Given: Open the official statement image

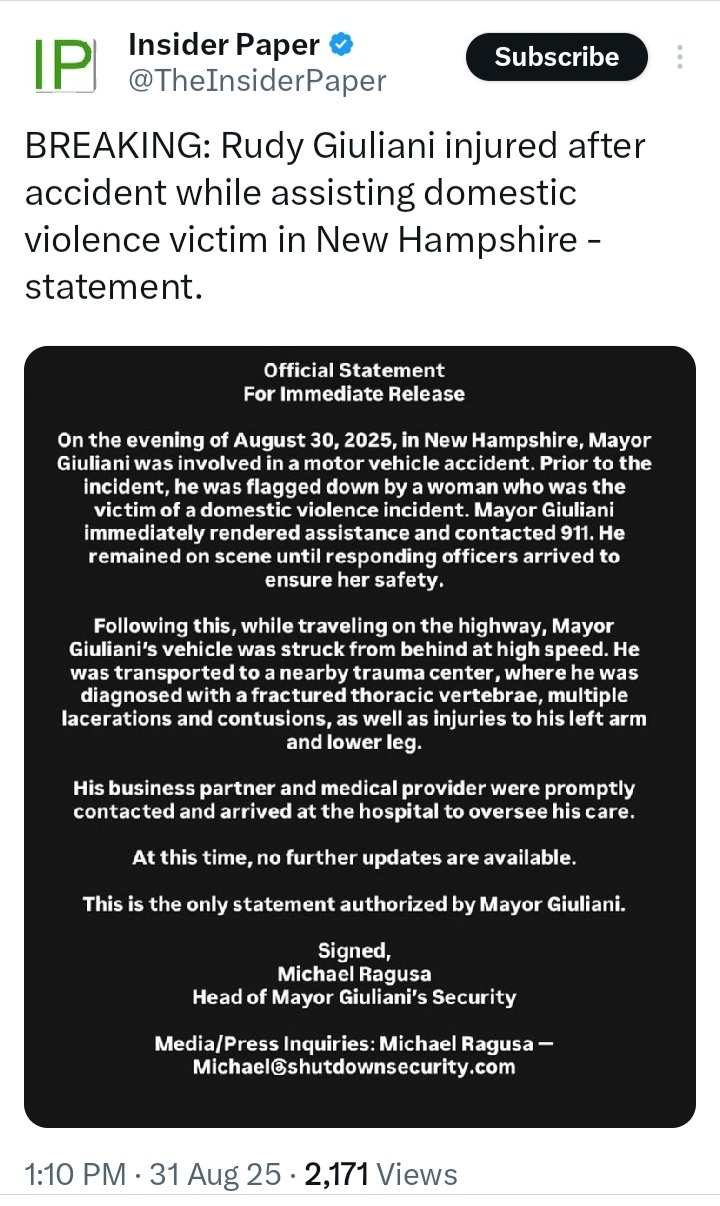Looking at the screenshot, I should click(360, 737).
